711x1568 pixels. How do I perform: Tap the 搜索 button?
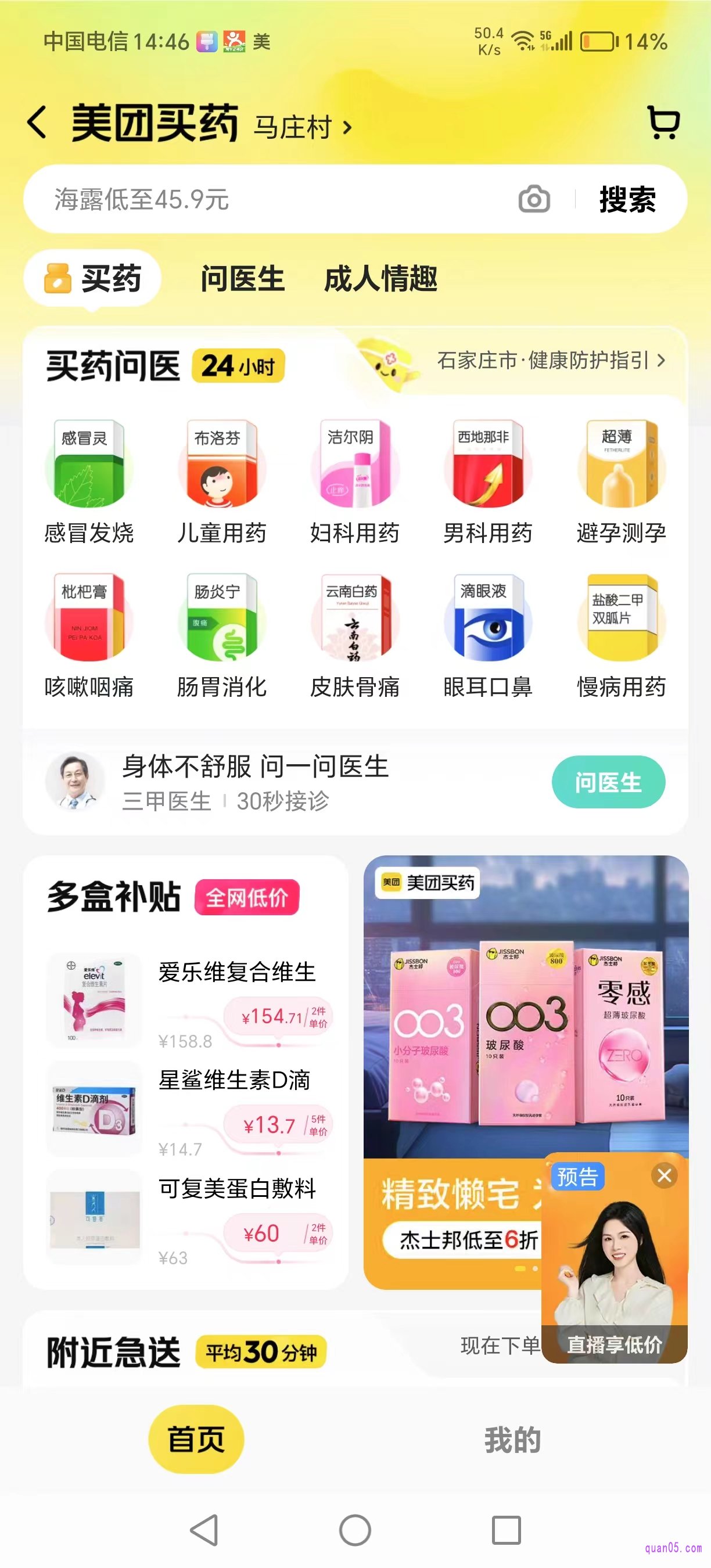click(x=627, y=200)
